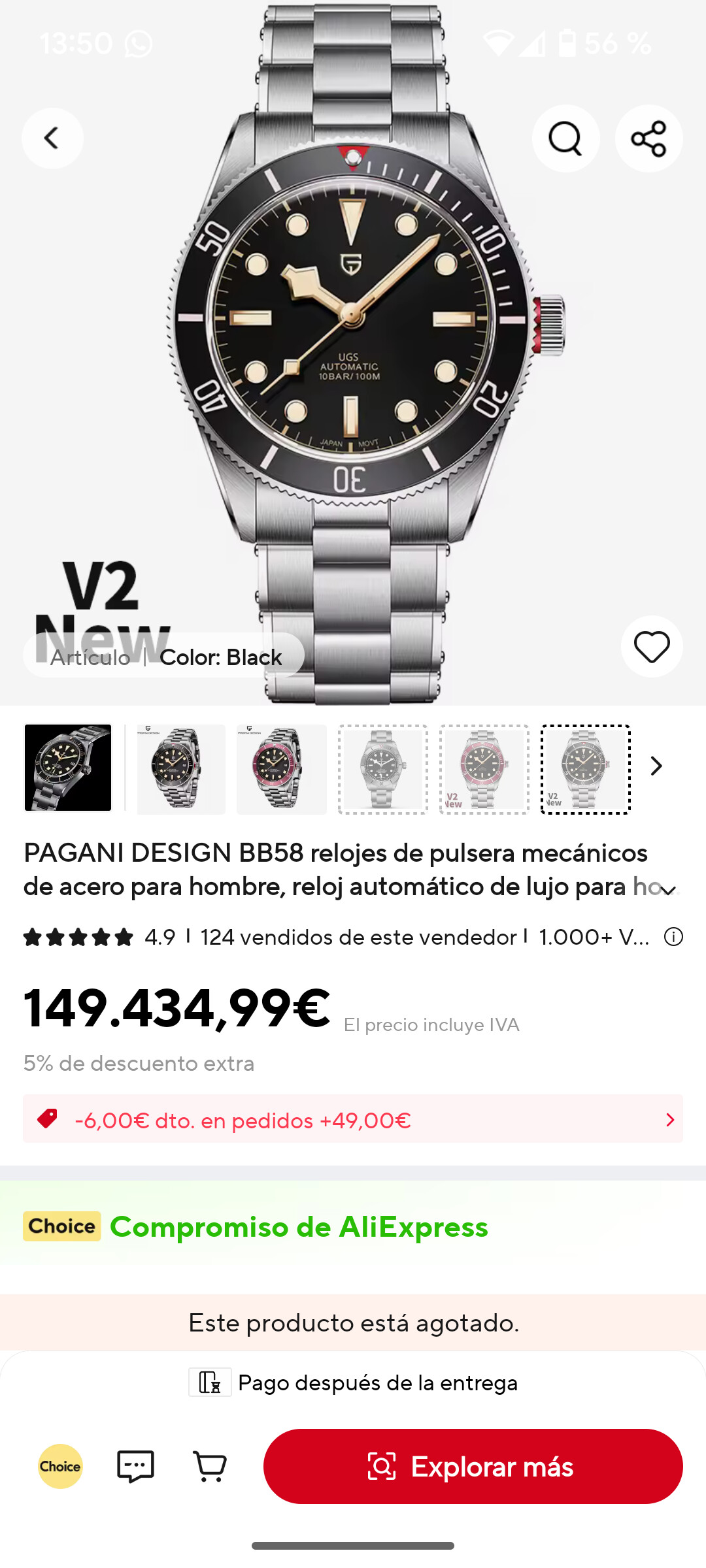Select the pink V2 New variant thumbnail
The width and height of the screenshot is (706, 1568).
(x=484, y=769)
